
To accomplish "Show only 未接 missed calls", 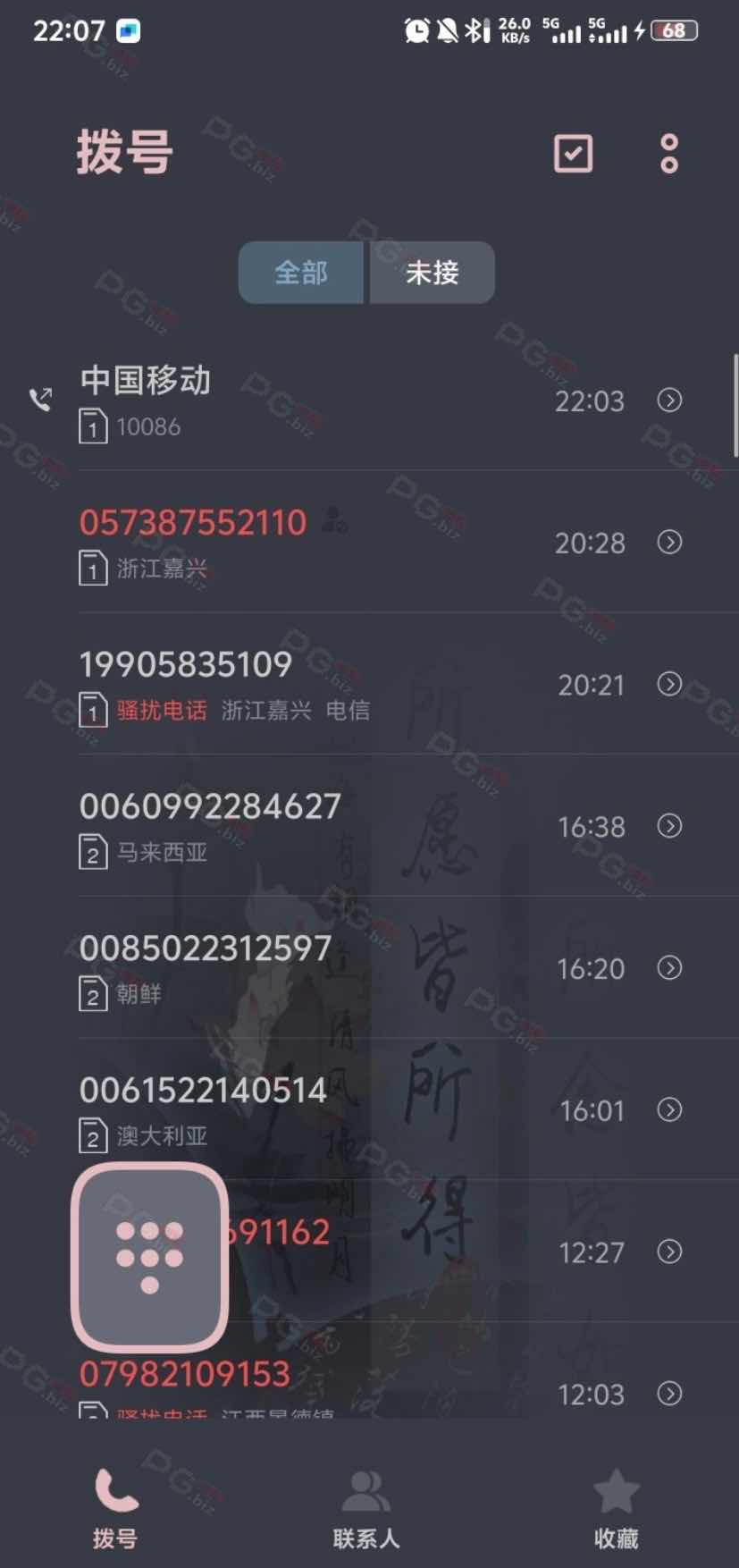I will [x=432, y=272].
